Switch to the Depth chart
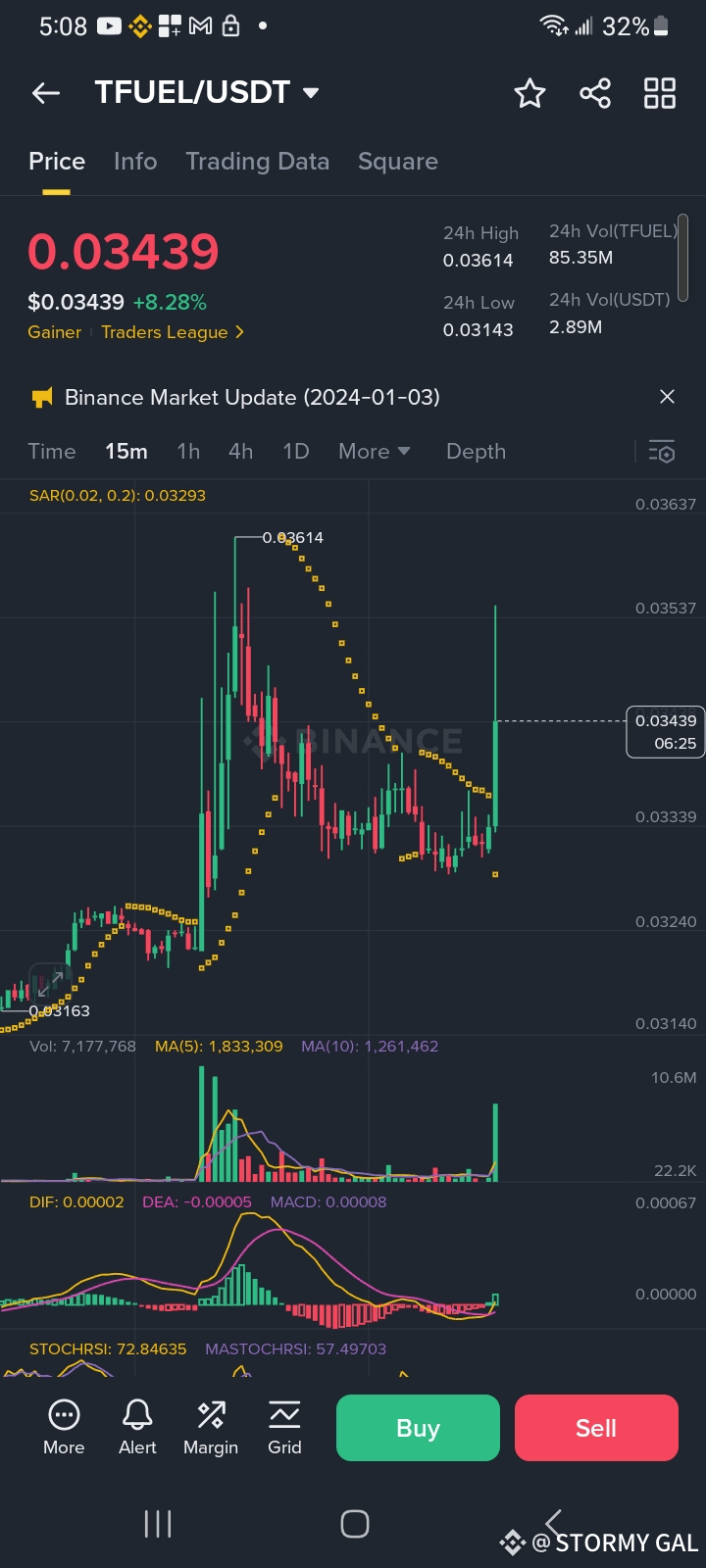The image size is (706, 1568). tap(476, 452)
